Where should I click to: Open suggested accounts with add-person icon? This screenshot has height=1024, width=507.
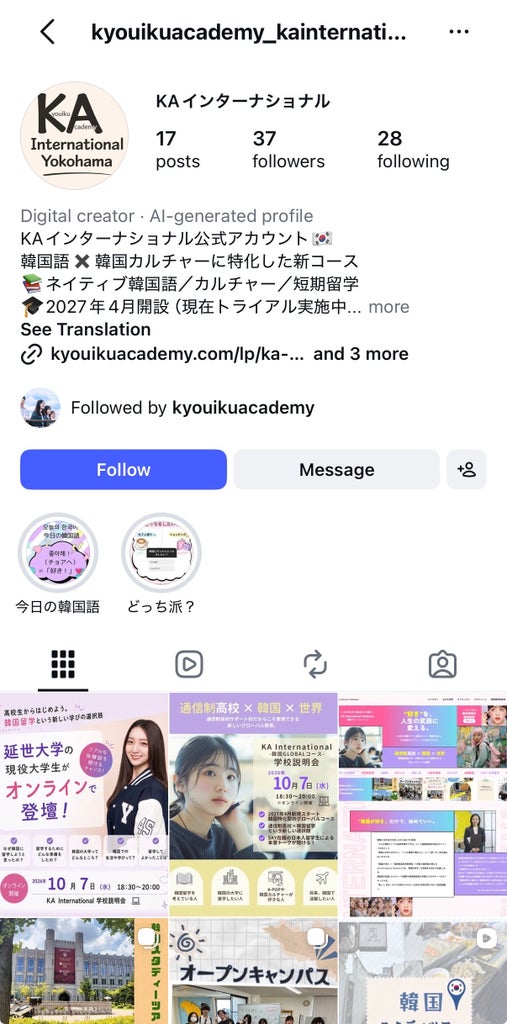click(466, 470)
